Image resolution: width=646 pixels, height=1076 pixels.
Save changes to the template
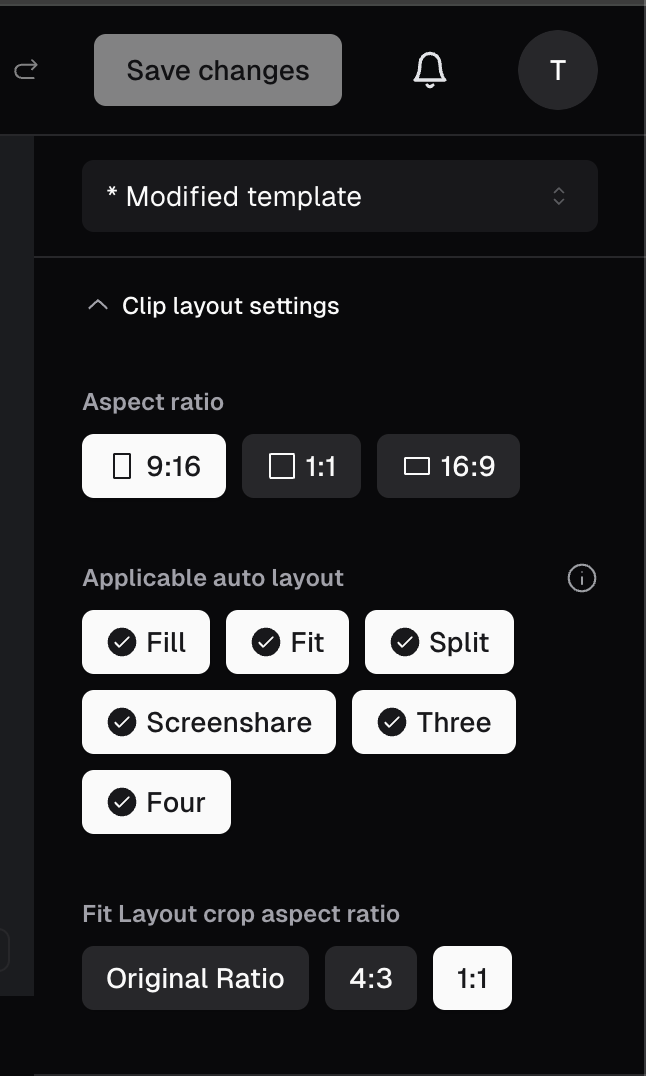coord(218,70)
